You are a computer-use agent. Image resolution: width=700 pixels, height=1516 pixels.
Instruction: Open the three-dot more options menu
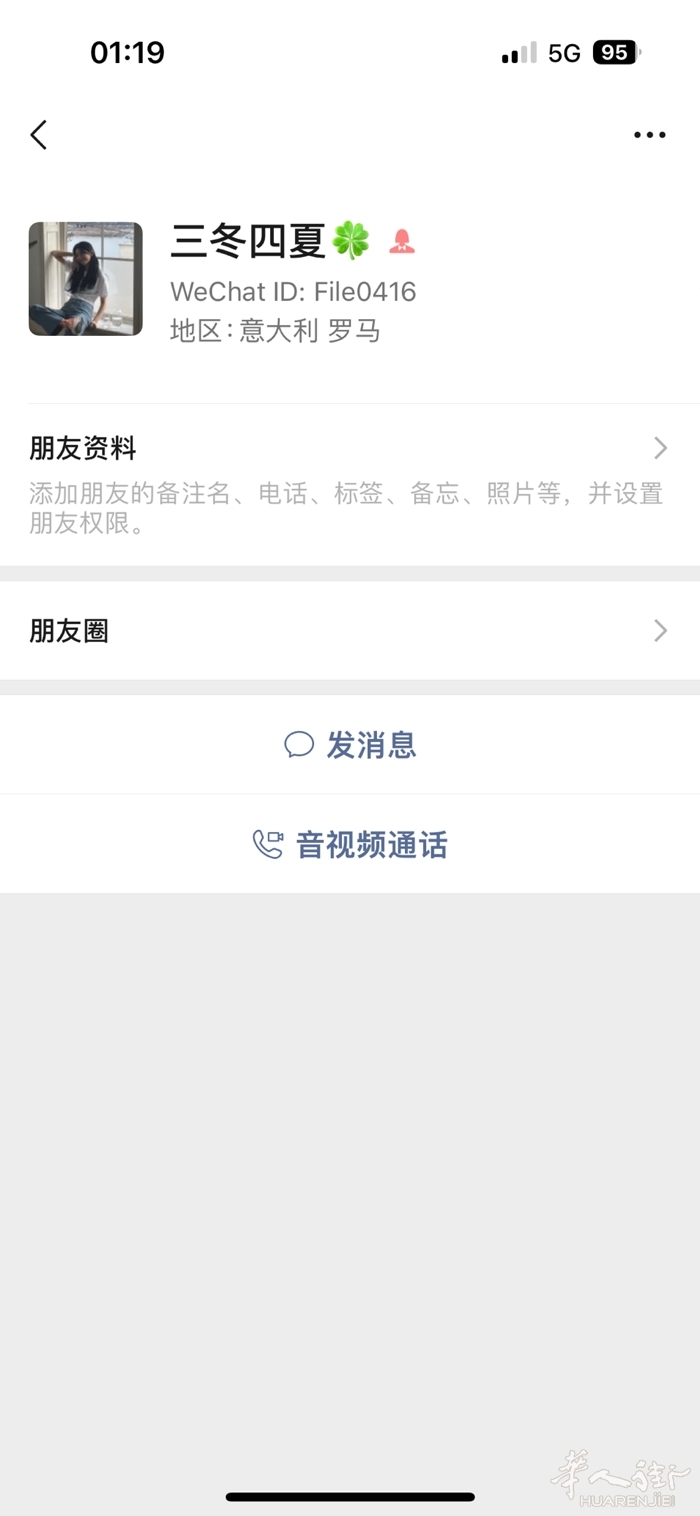(649, 135)
